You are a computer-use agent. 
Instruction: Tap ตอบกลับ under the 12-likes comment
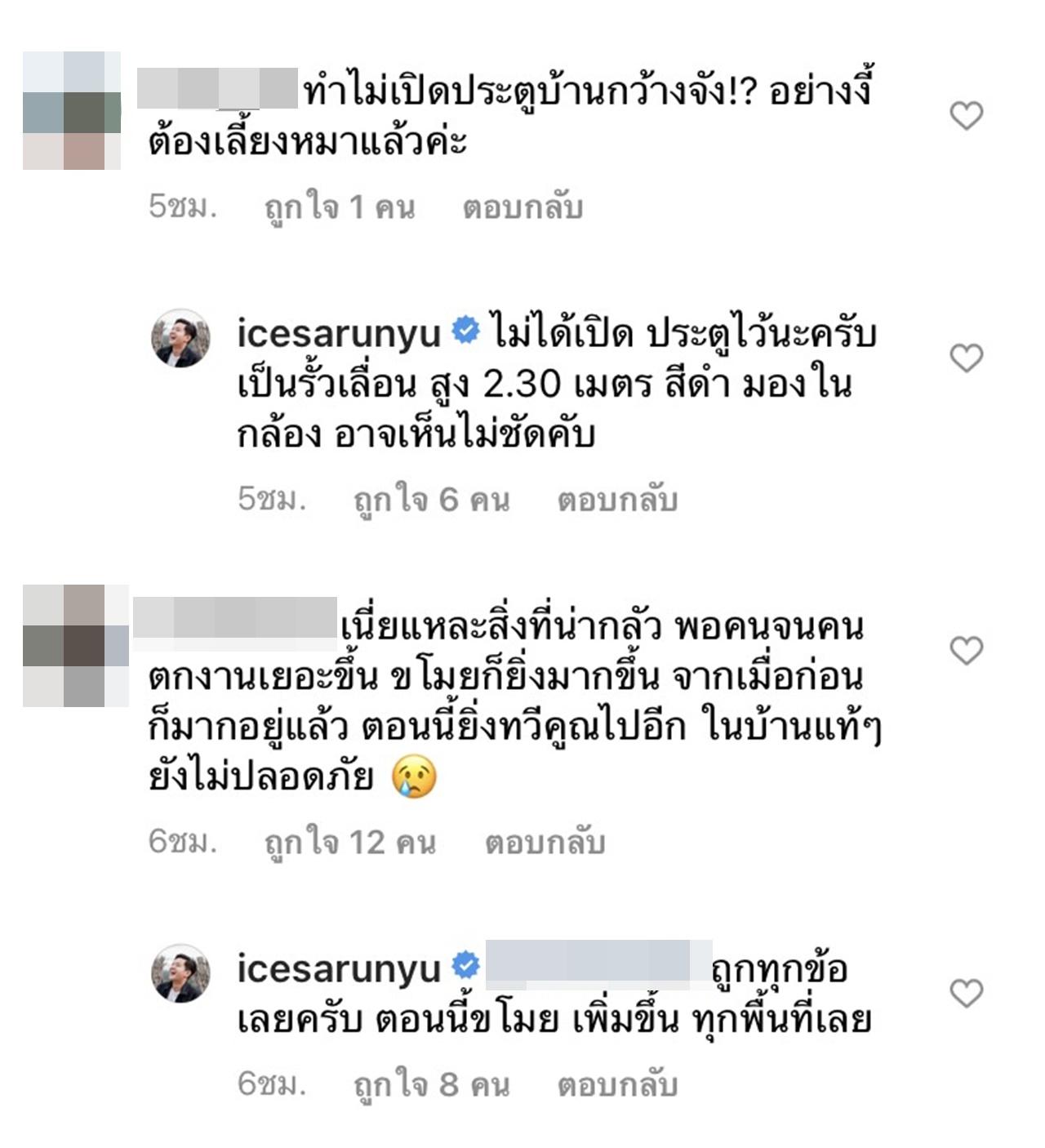[x=545, y=842]
